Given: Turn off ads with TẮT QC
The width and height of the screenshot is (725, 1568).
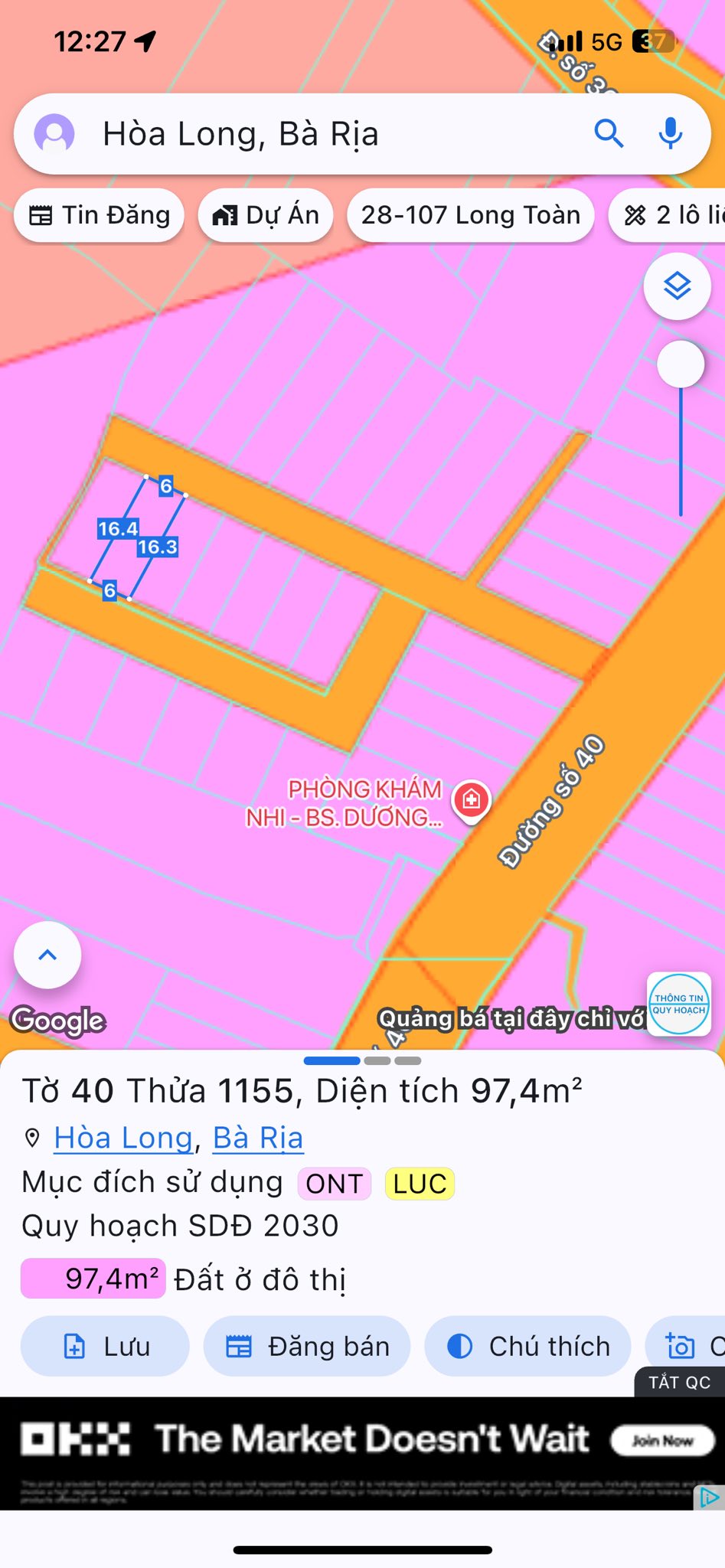Looking at the screenshot, I should (x=679, y=1382).
